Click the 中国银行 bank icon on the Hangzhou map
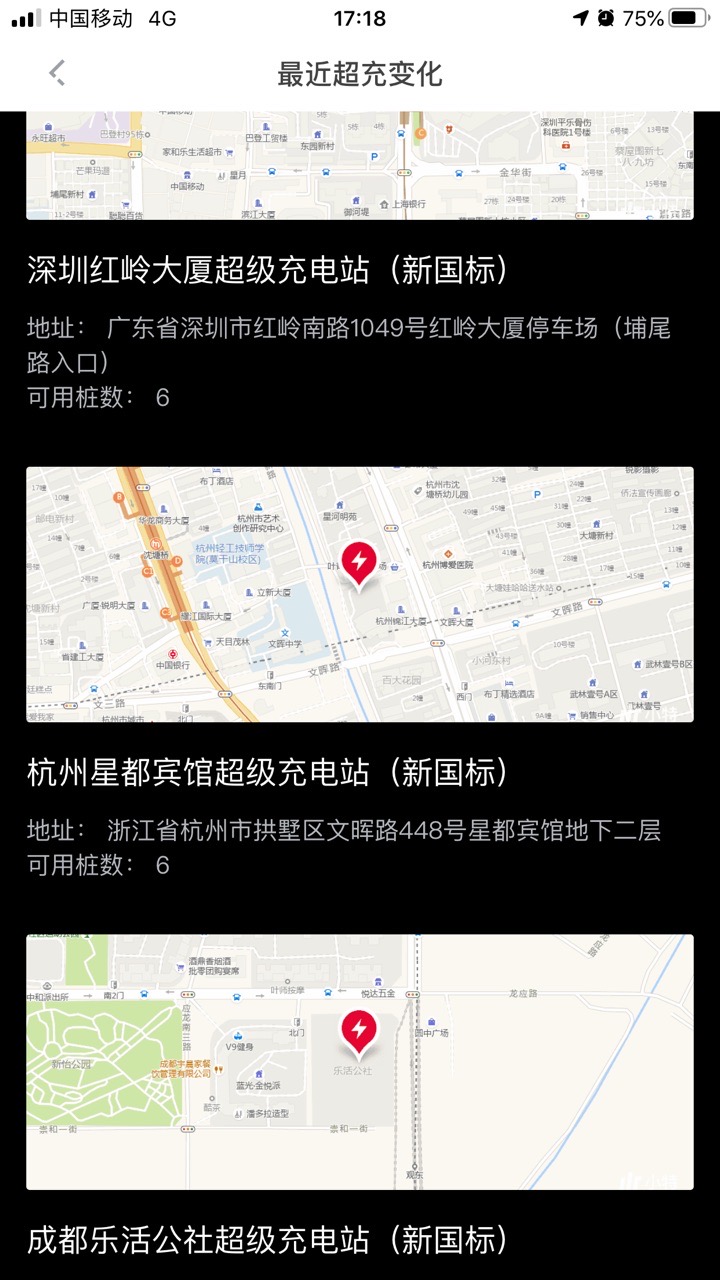This screenshot has height=1280, width=720. (173, 655)
